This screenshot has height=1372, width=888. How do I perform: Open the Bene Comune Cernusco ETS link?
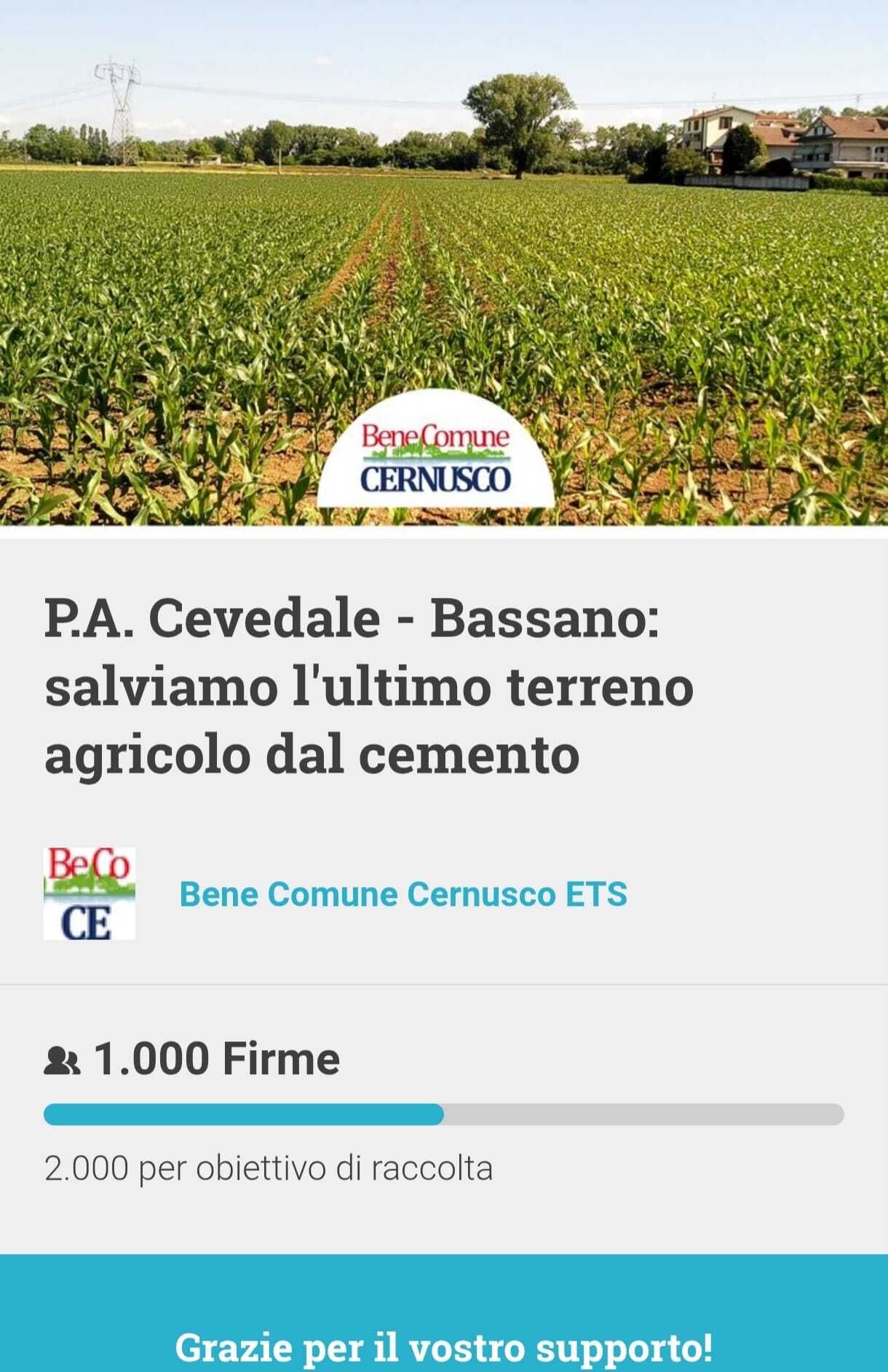click(x=403, y=894)
